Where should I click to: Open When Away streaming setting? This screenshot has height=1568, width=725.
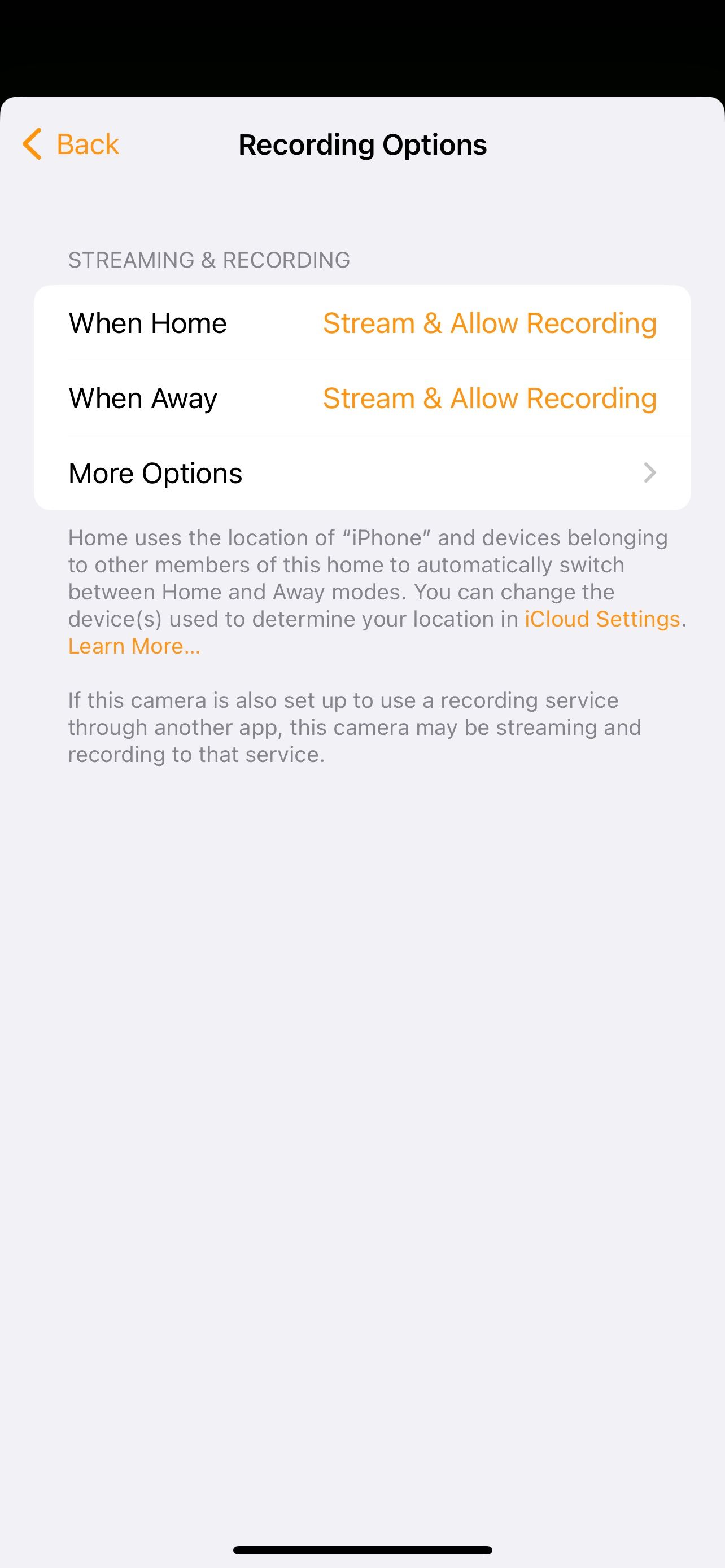362,397
